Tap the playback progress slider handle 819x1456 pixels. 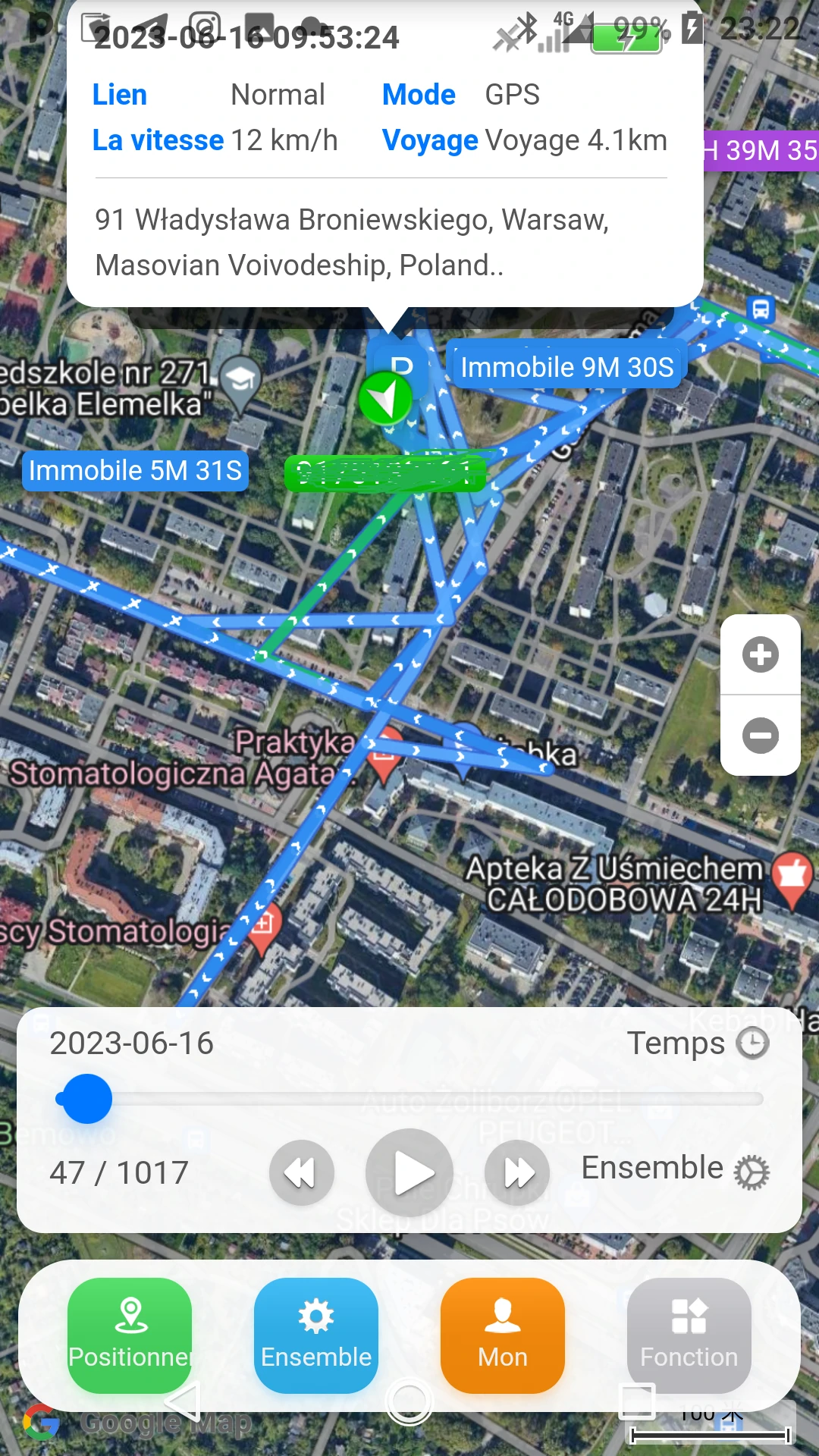(x=86, y=1099)
